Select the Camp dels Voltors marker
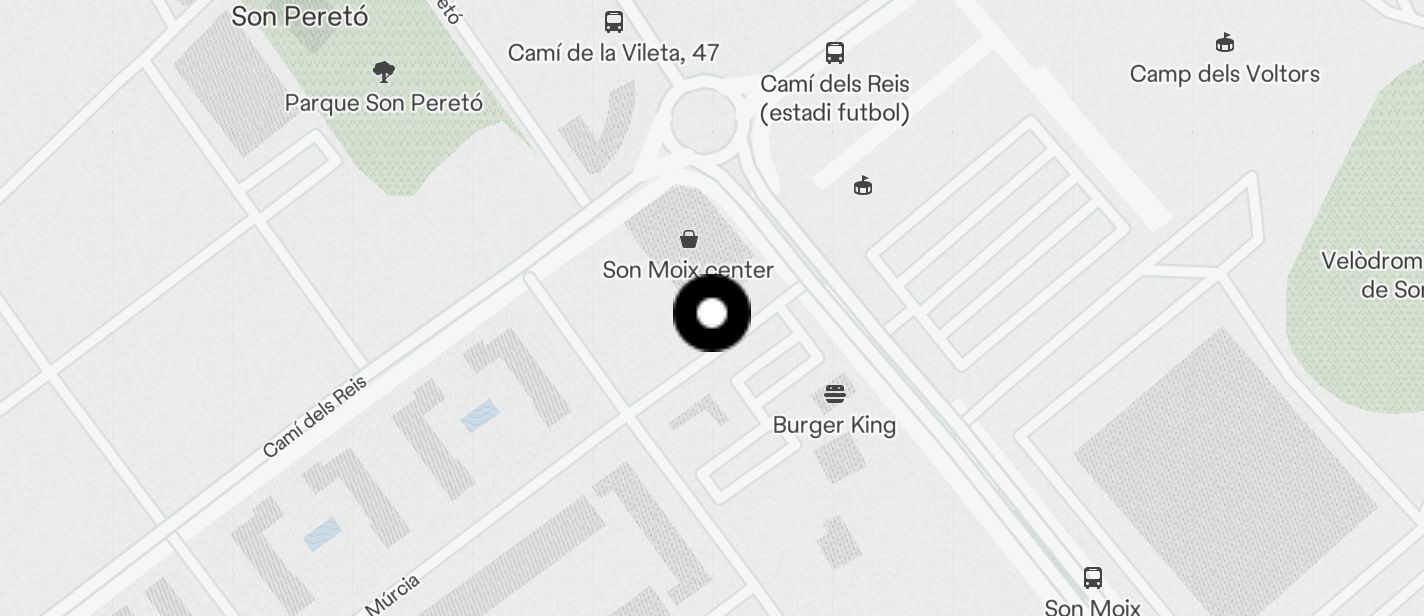 click(1224, 43)
